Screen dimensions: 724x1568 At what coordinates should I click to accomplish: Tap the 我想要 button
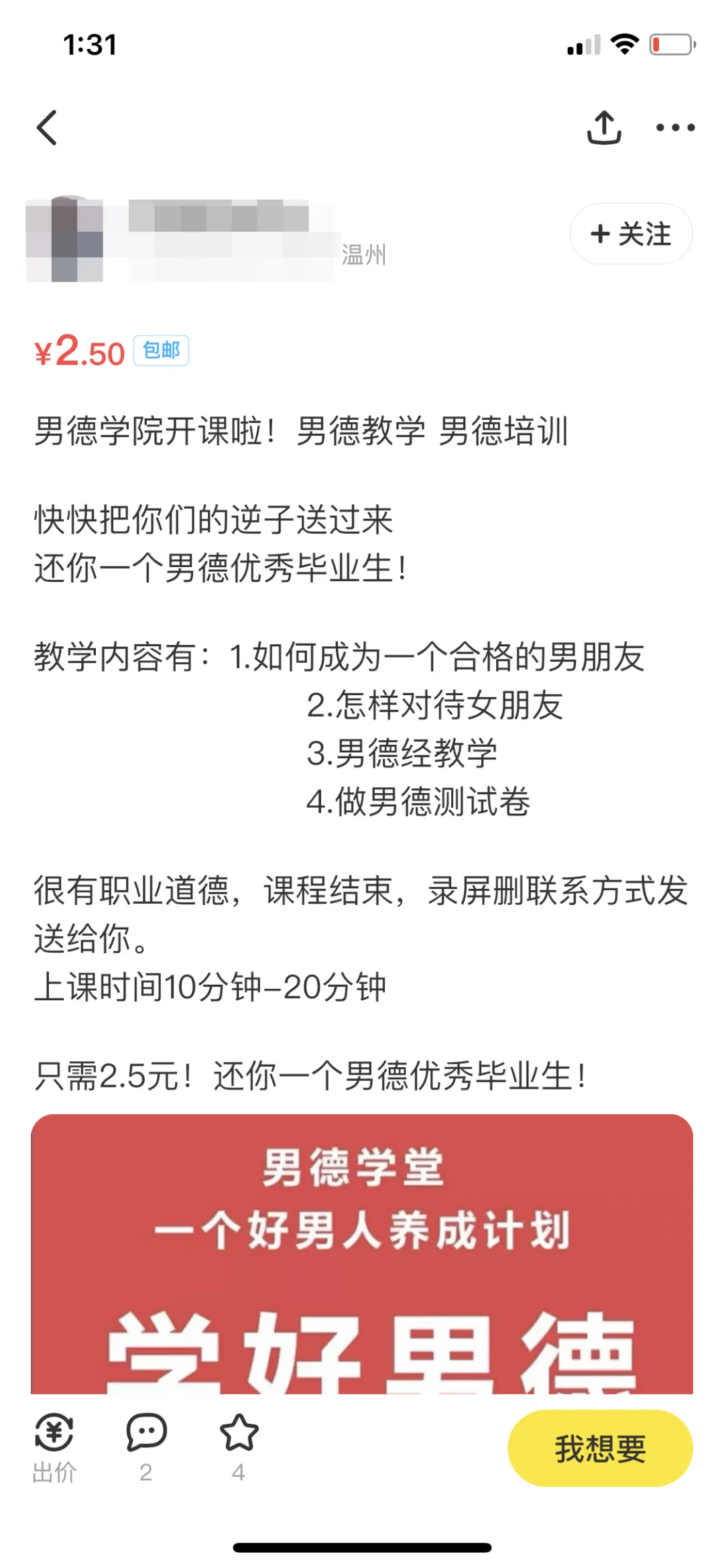(x=600, y=1448)
